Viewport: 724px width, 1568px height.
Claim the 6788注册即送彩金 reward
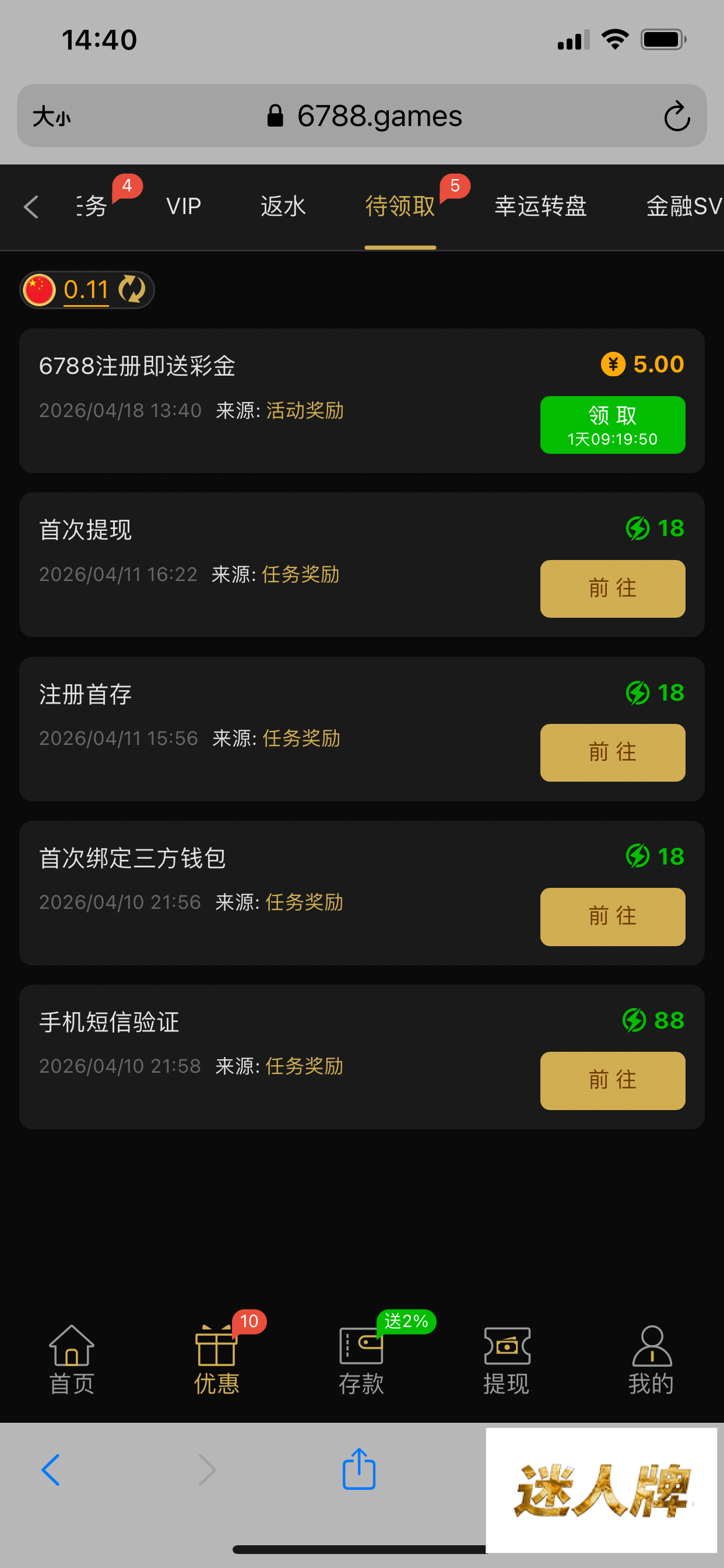pyautogui.click(x=612, y=425)
